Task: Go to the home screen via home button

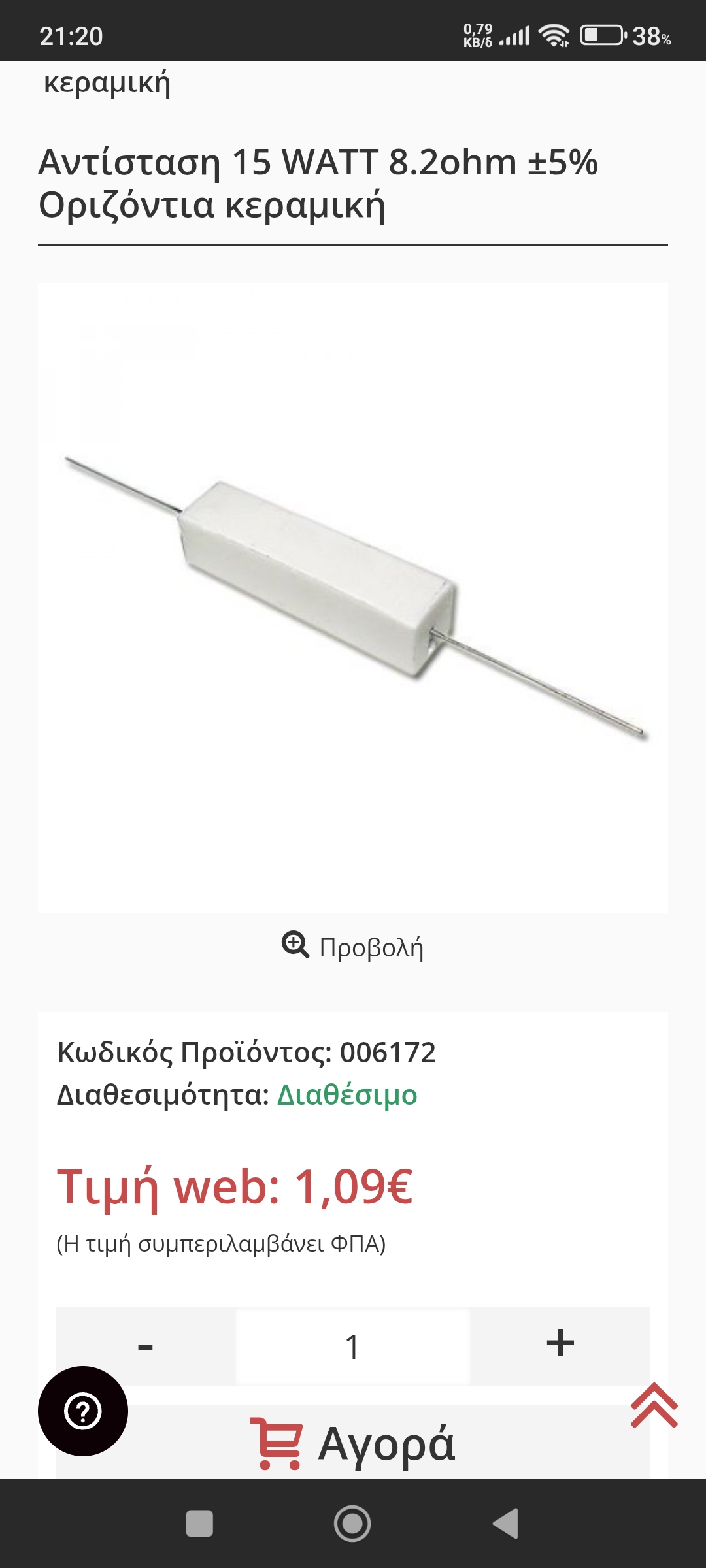Action: (352, 1524)
